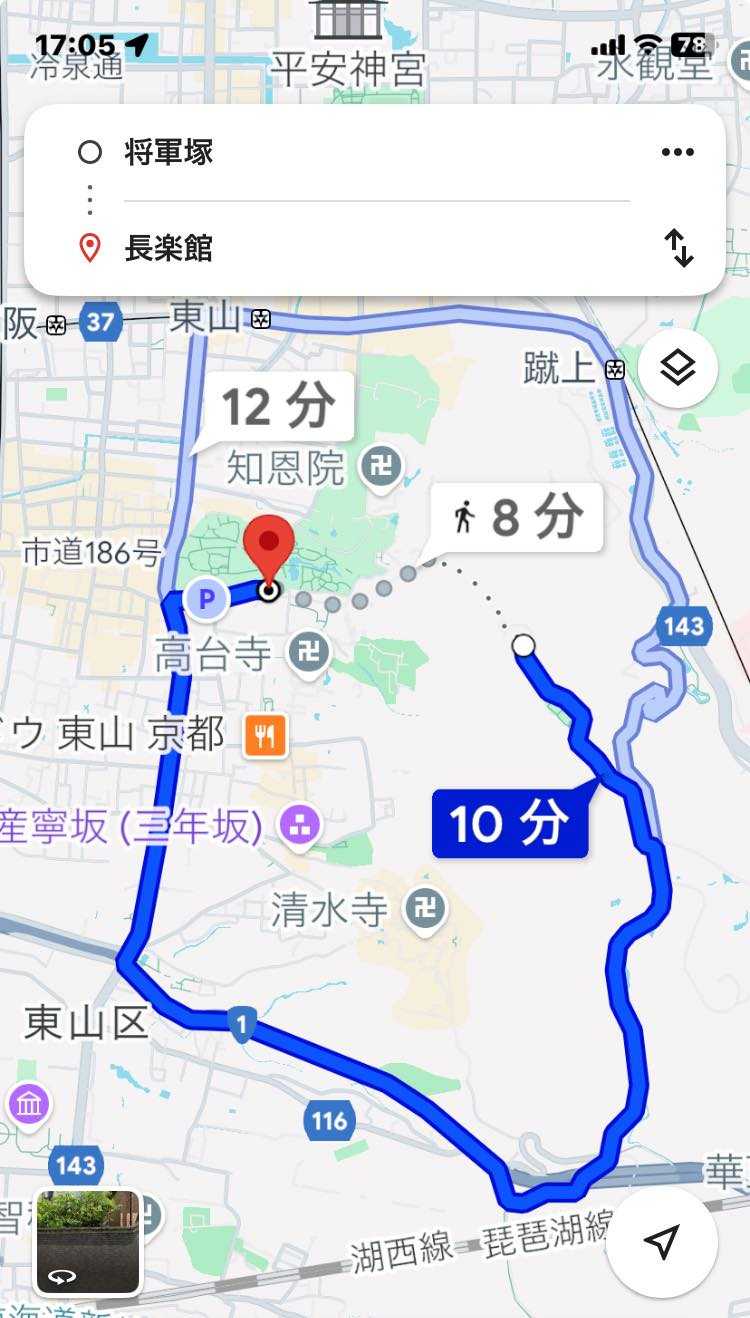Open the 知恩院 temple marker
The height and width of the screenshot is (1318, 750).
point(382,465)
